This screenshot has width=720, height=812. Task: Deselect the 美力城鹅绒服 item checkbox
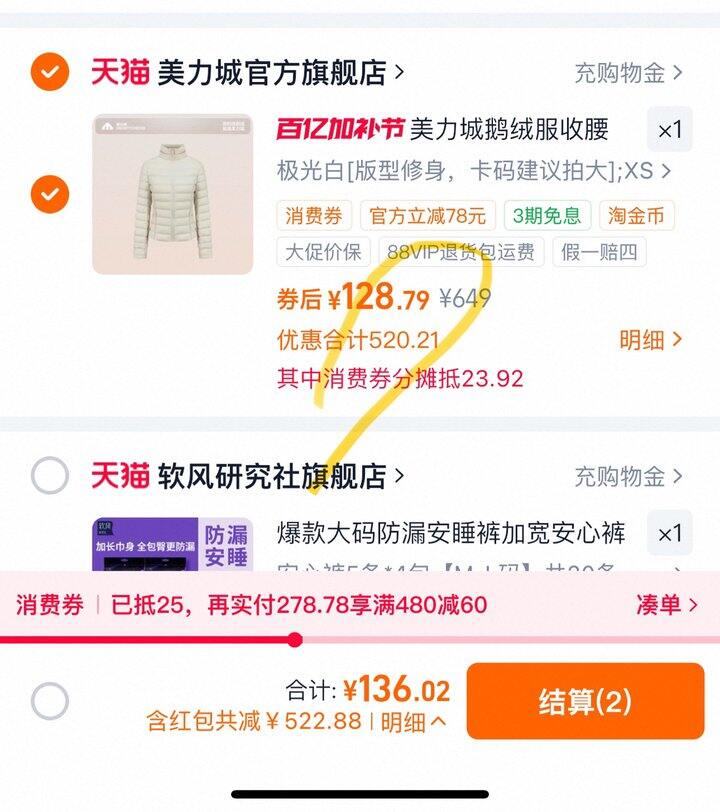[x=50, y=193]
